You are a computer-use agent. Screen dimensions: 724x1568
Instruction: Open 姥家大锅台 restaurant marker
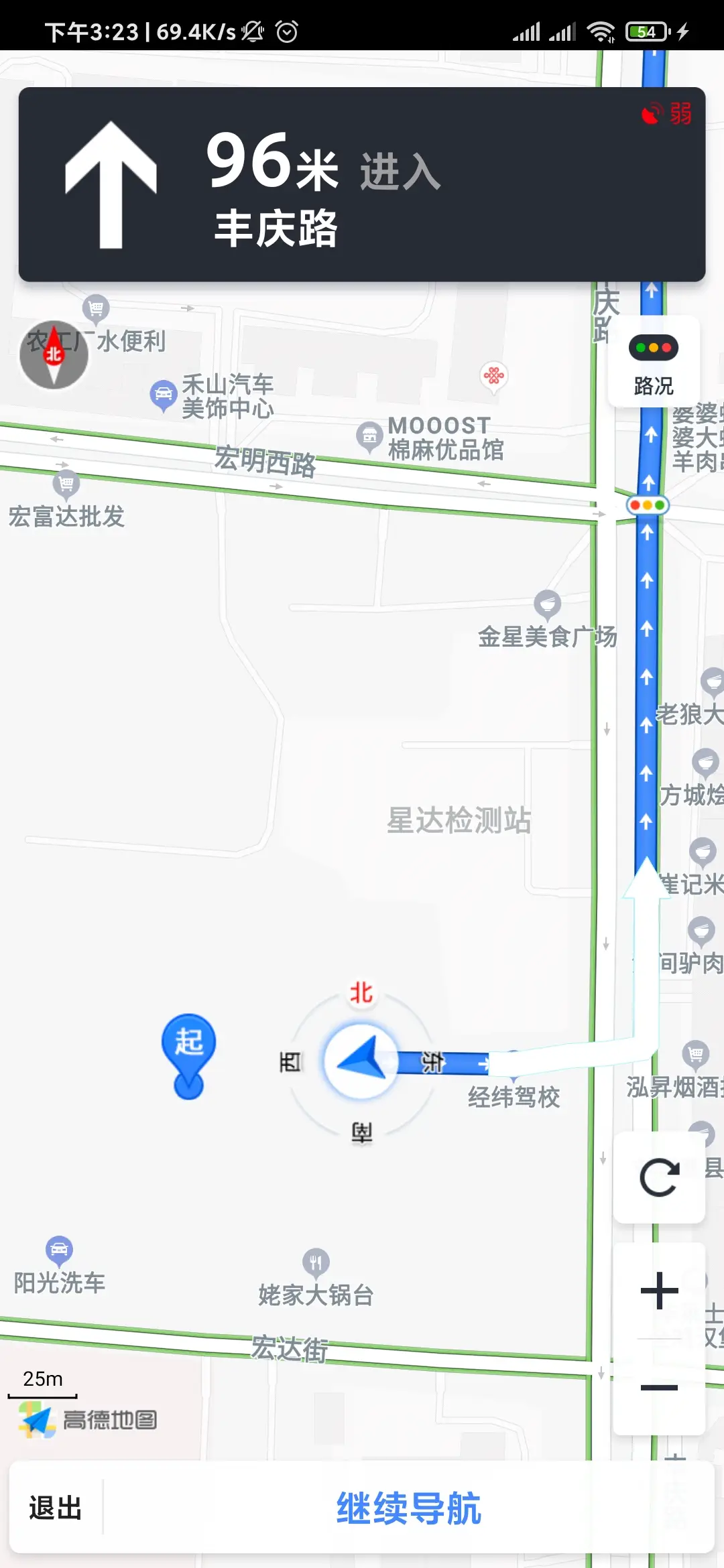tap(316, 1263)
